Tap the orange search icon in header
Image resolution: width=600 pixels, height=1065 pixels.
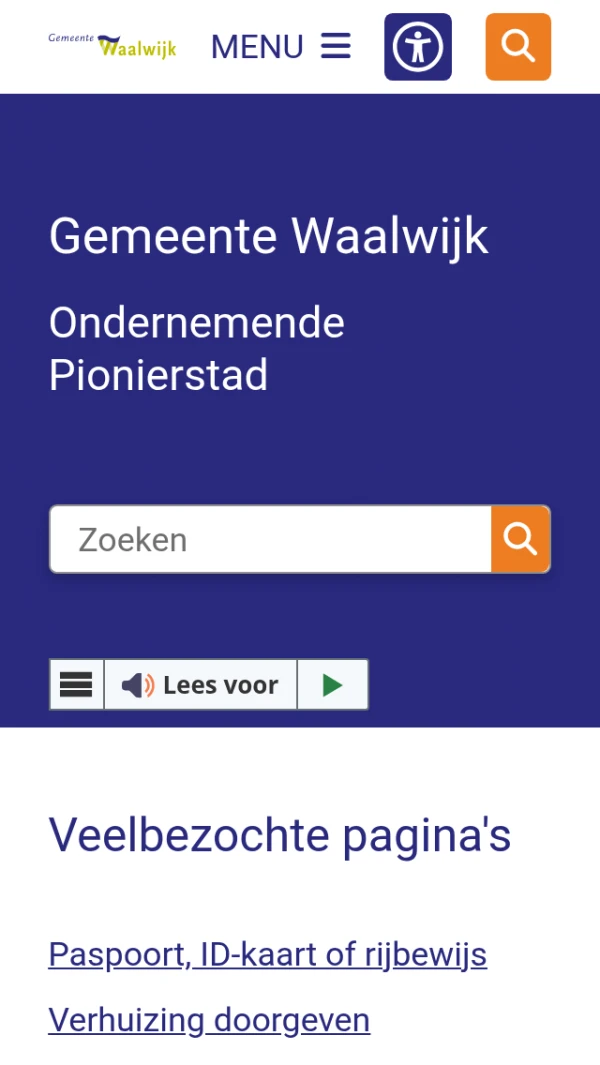point(518,46)
